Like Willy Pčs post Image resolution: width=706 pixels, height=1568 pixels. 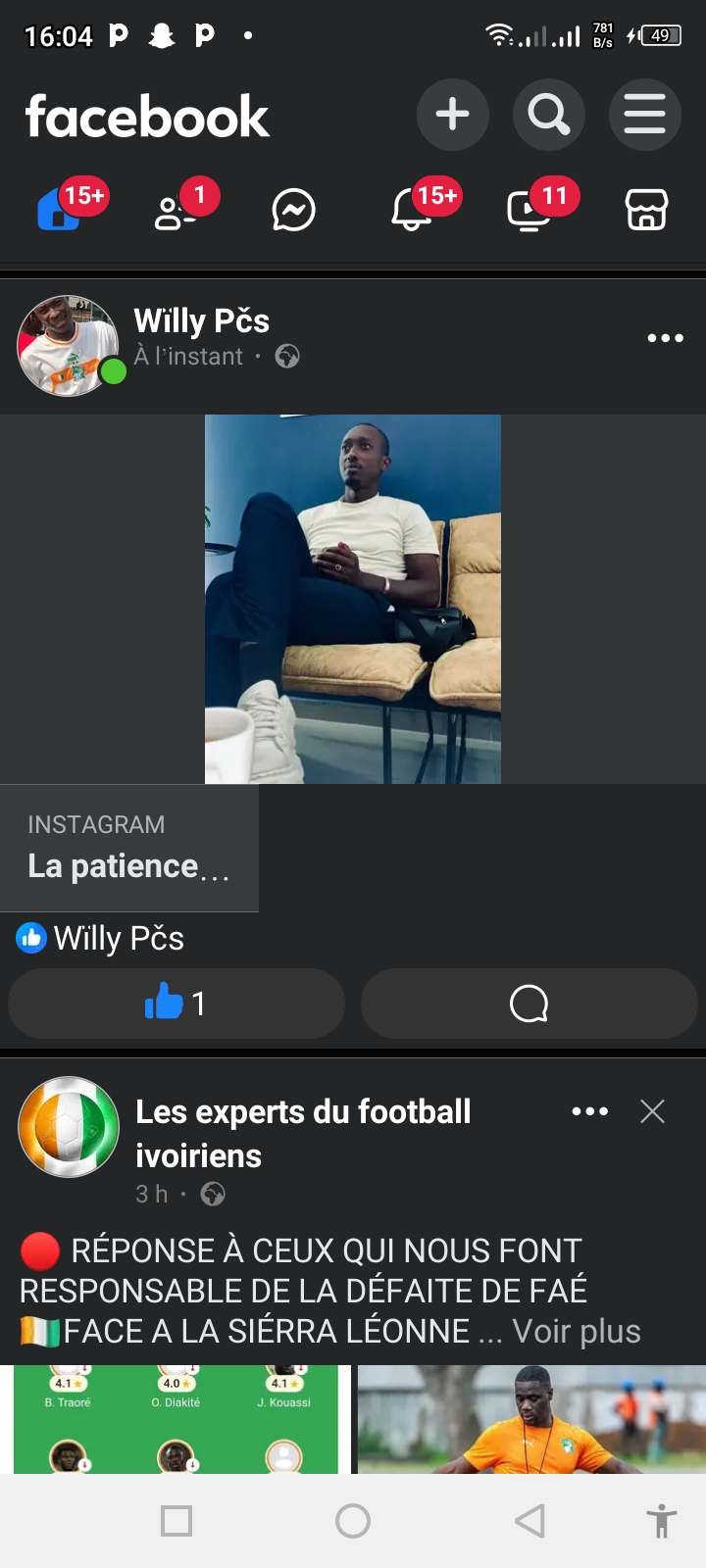176,1004
